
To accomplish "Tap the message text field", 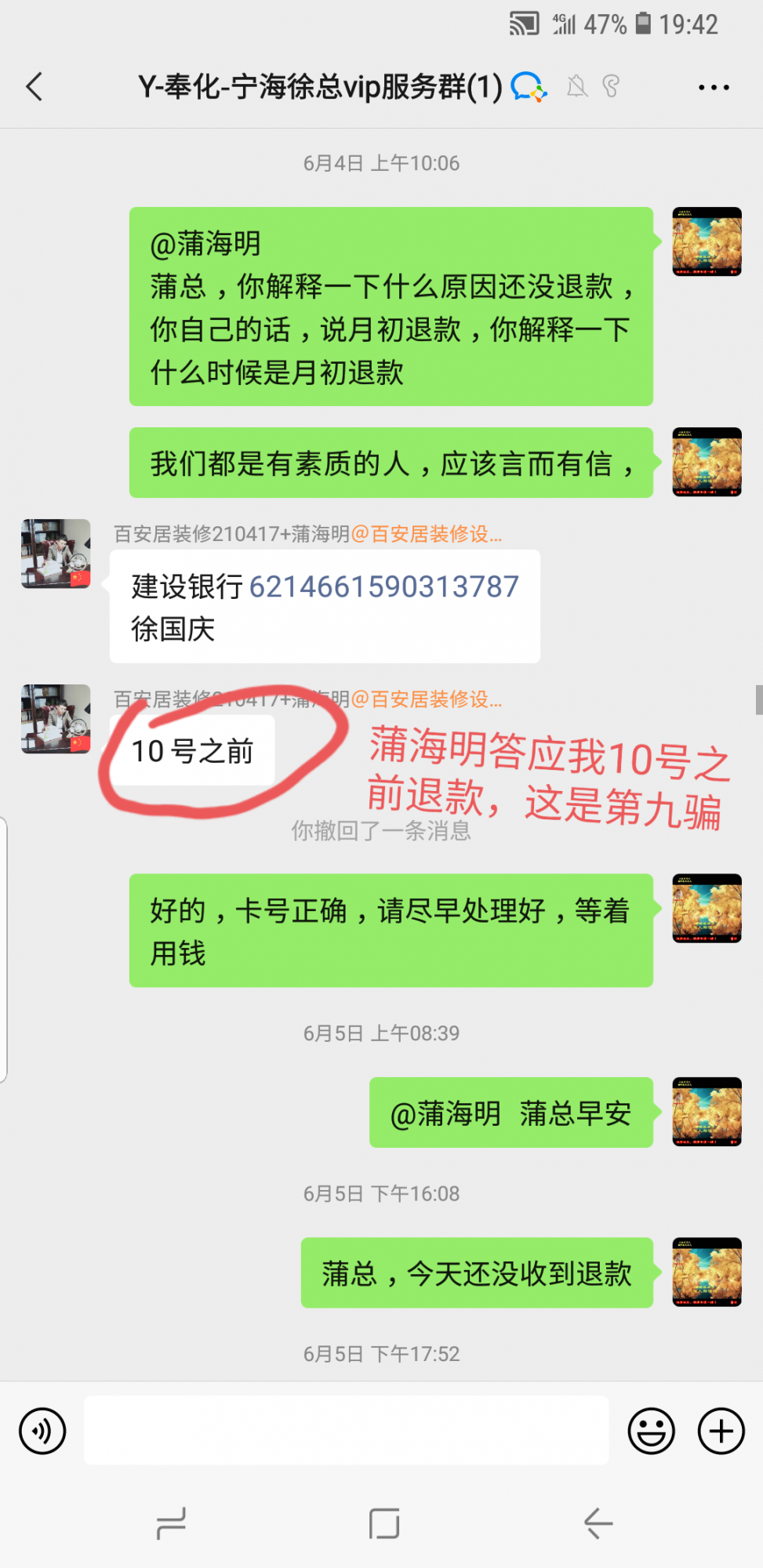I will point(346,1430).
